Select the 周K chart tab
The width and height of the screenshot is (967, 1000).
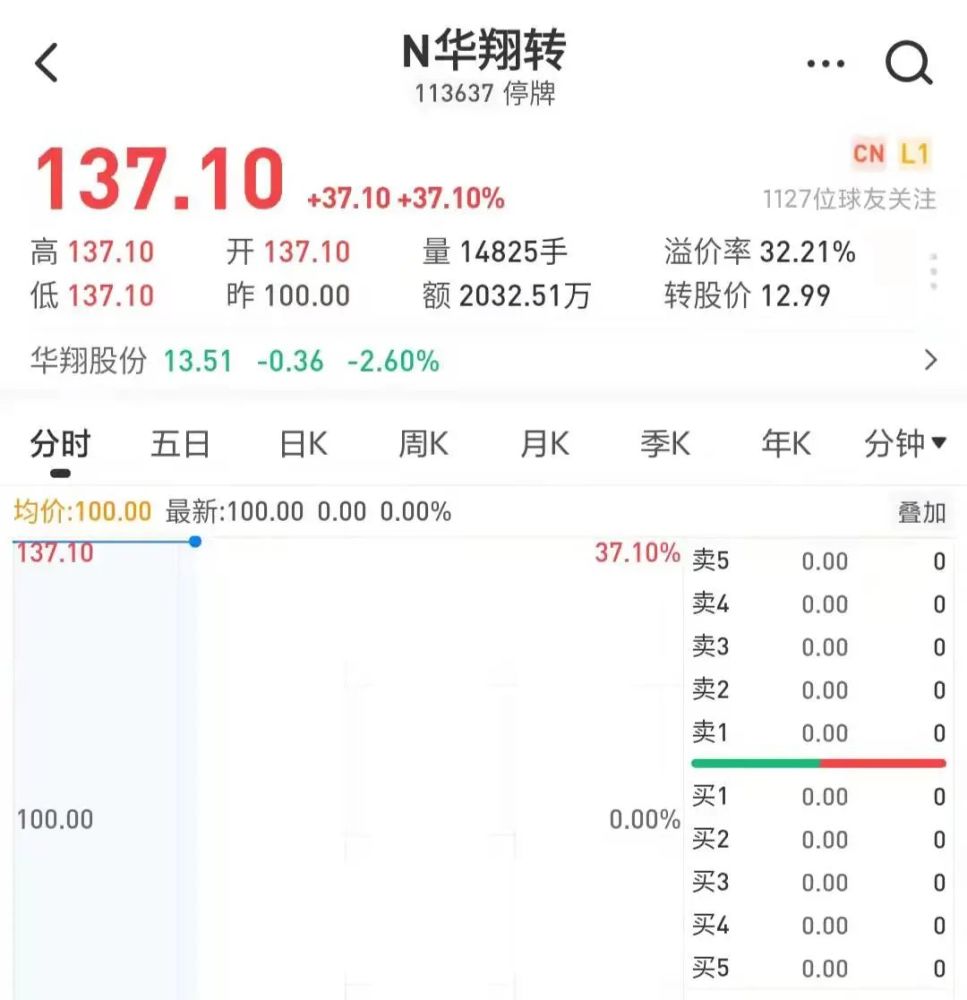pyautogui.click(x=423, y=444)
